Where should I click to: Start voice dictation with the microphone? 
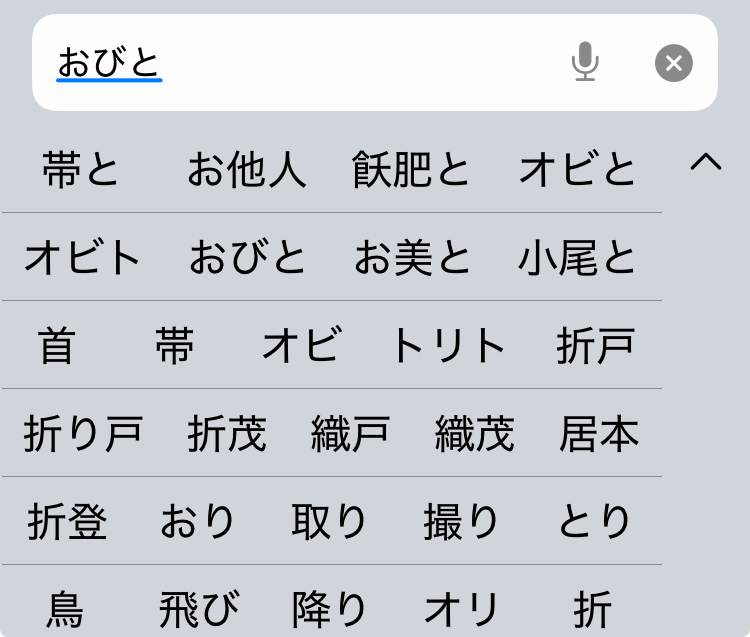tap(585, 63)
